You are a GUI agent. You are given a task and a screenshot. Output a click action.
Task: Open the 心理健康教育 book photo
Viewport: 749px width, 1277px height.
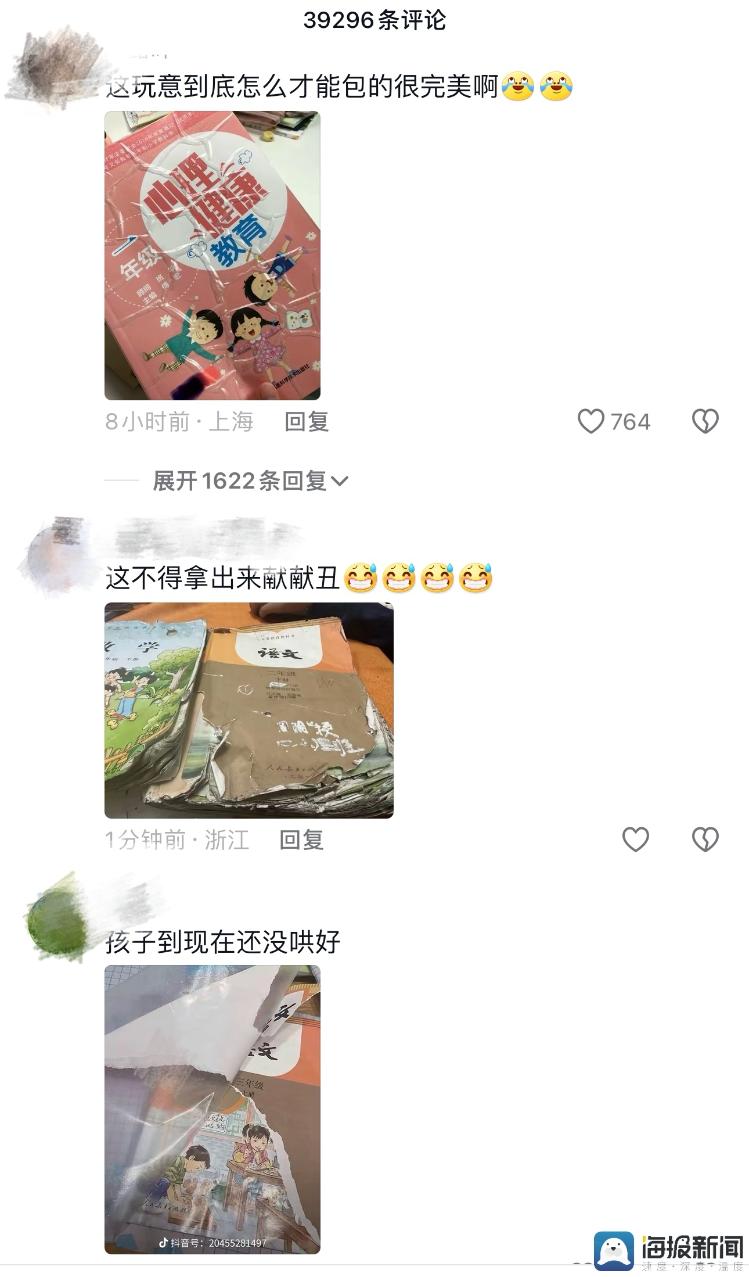(x=212, y=255)
